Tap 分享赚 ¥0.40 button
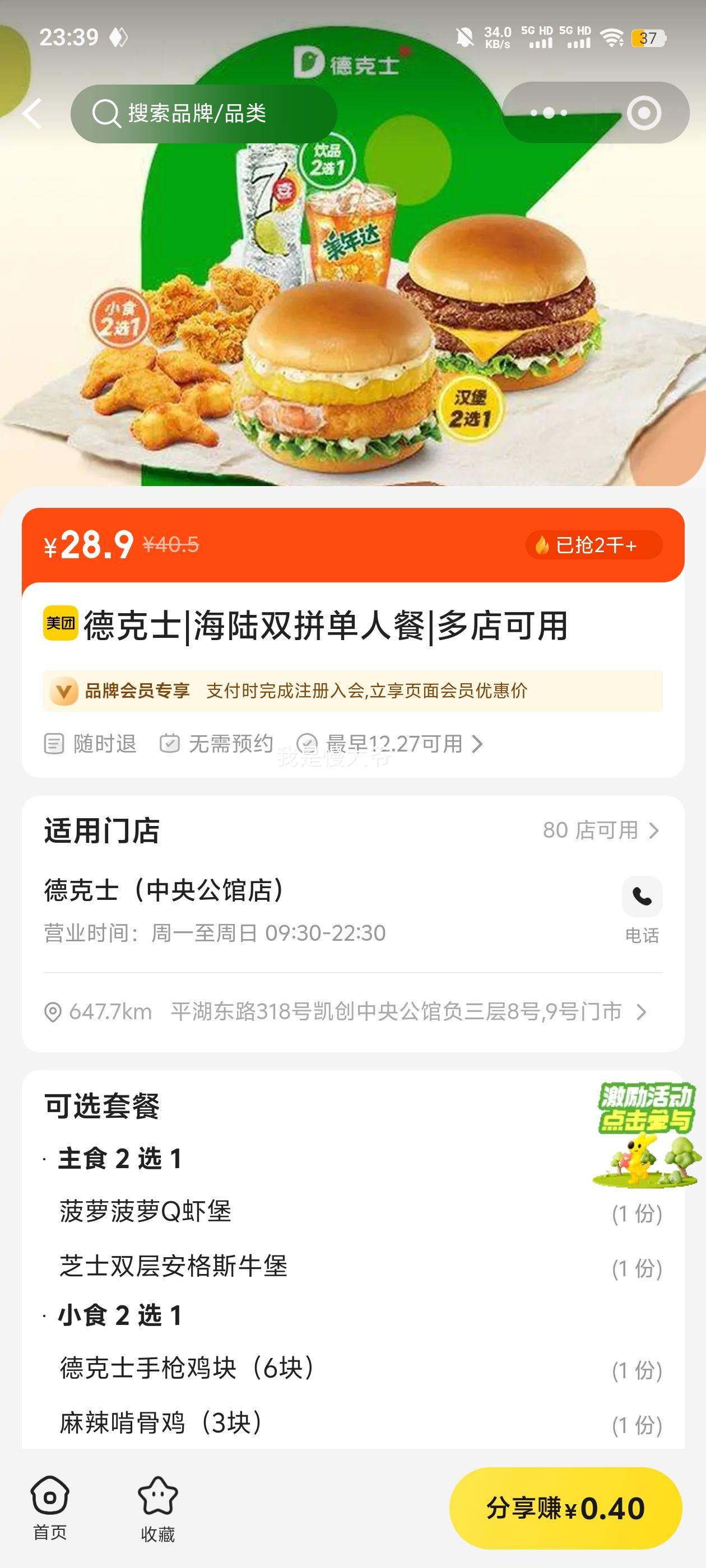The image size is (706, 1568). pos(565,1508)
